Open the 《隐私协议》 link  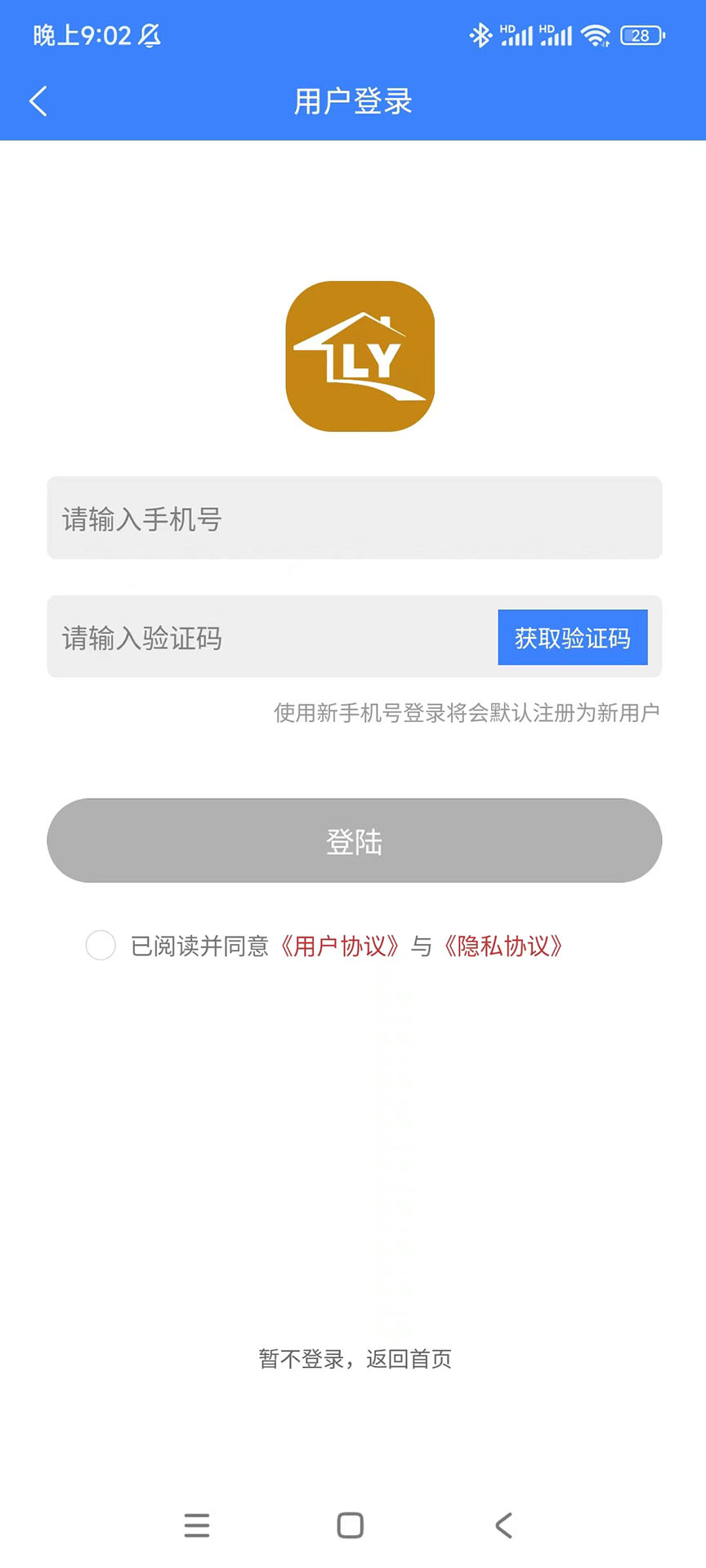point(503,947)
